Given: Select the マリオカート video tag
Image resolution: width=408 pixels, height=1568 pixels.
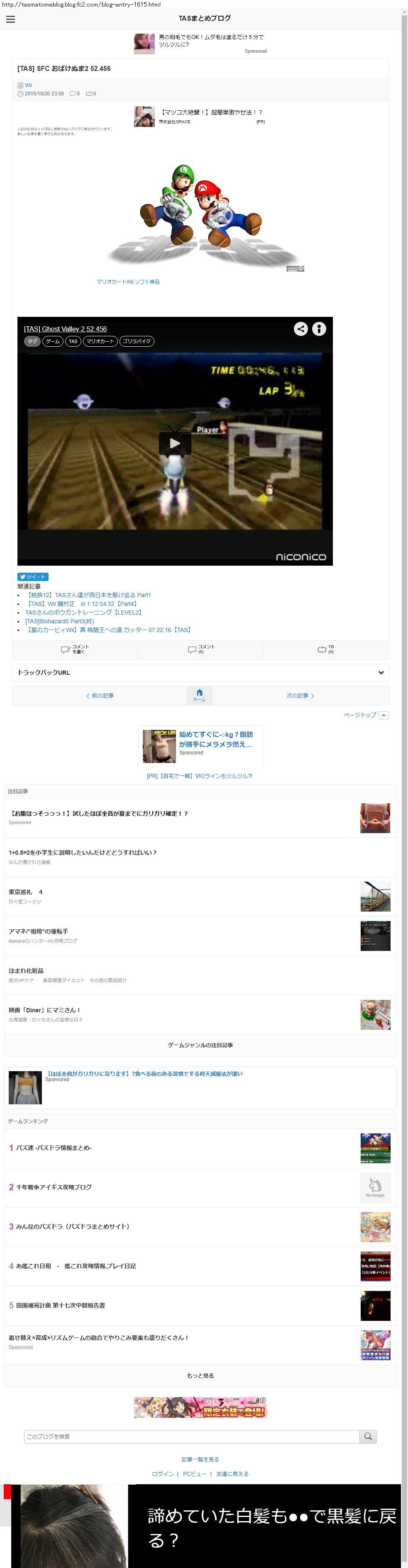Looking at the screenshot, I should click(100, 341).
